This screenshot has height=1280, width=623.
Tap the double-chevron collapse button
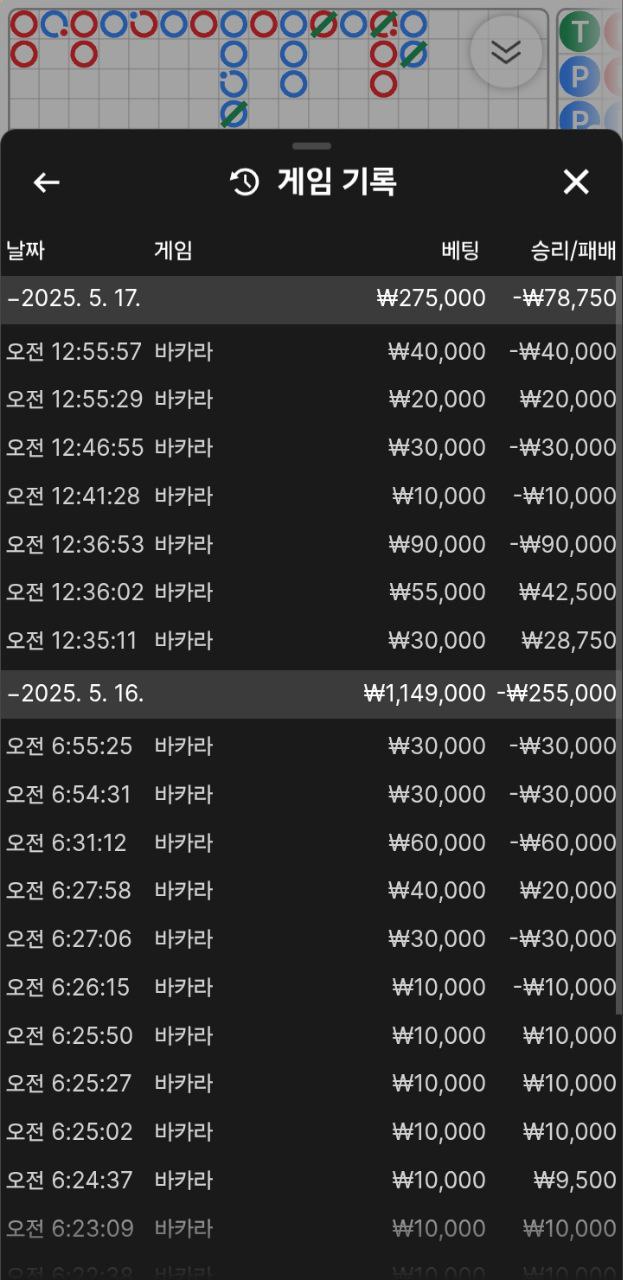[506, 52]
